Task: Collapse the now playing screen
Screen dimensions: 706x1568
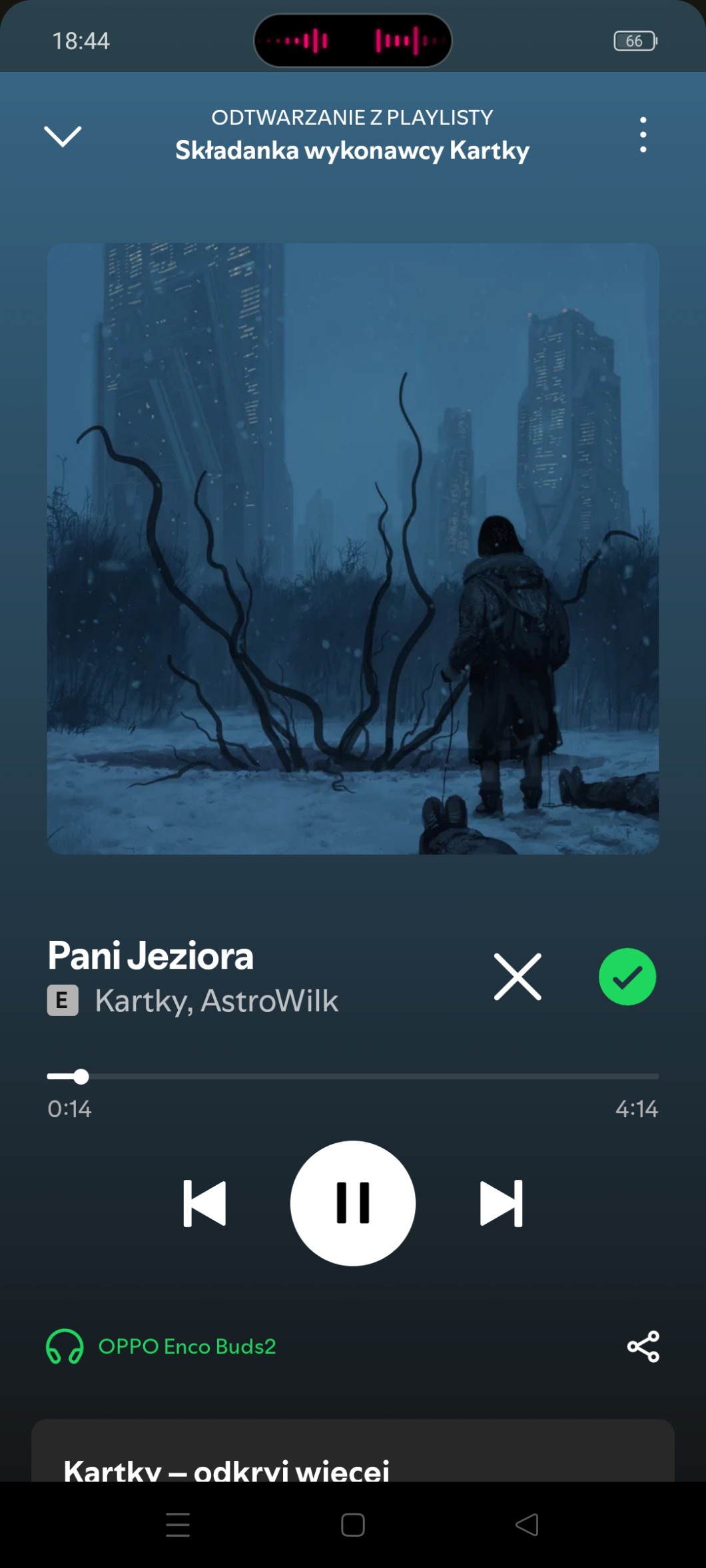Action: pos(63,136)
